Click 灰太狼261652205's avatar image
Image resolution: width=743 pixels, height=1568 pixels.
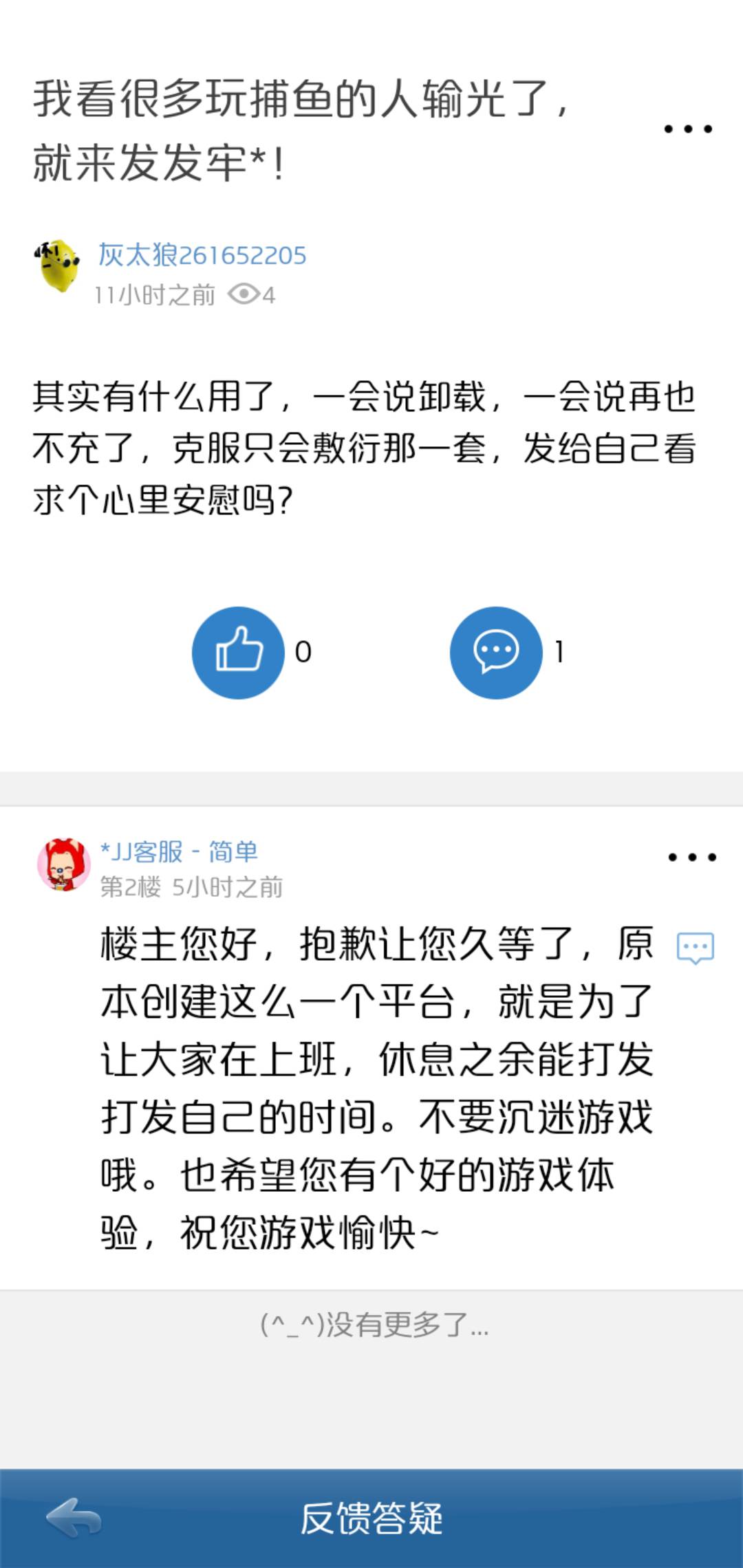point(57,269)
